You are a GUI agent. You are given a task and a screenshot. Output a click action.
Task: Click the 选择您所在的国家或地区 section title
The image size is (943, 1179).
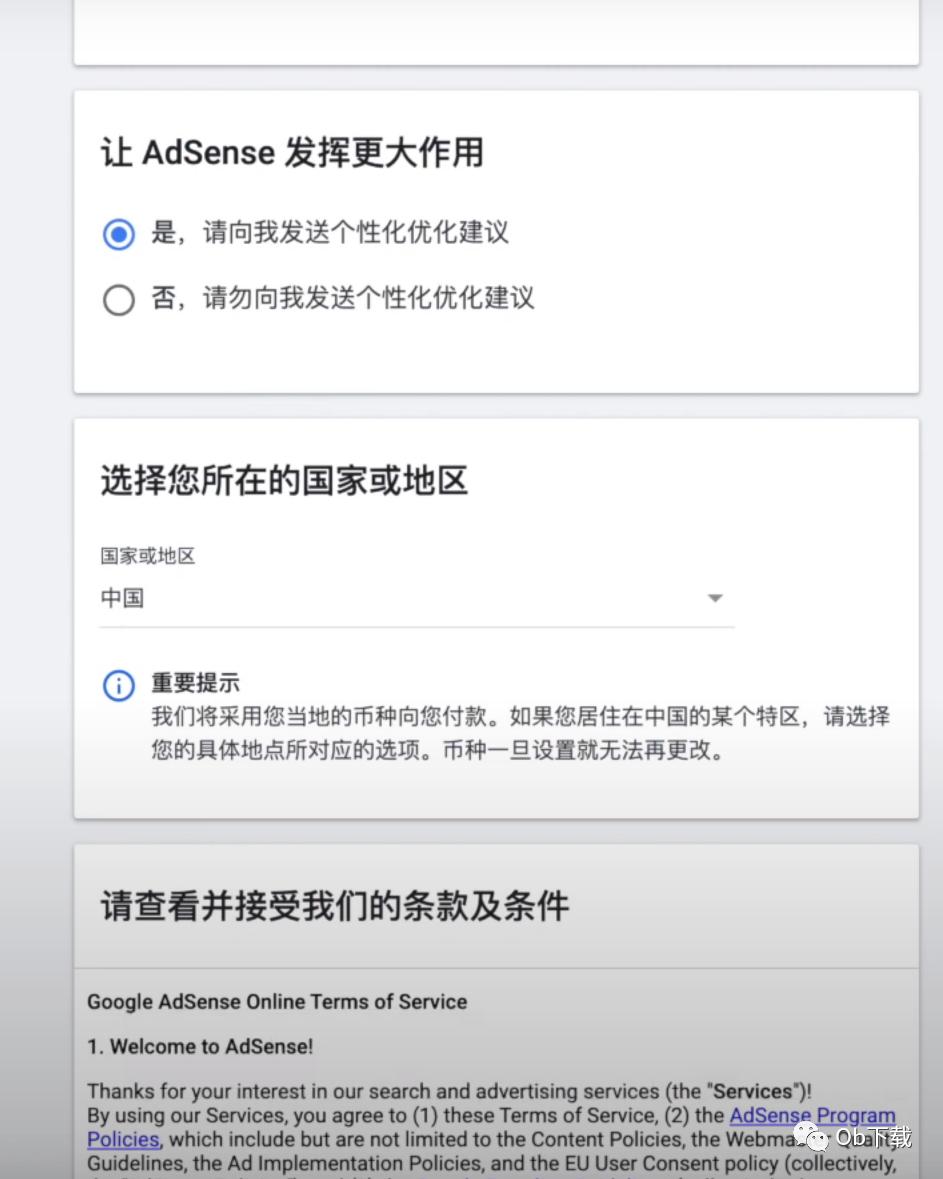(283, 481)
